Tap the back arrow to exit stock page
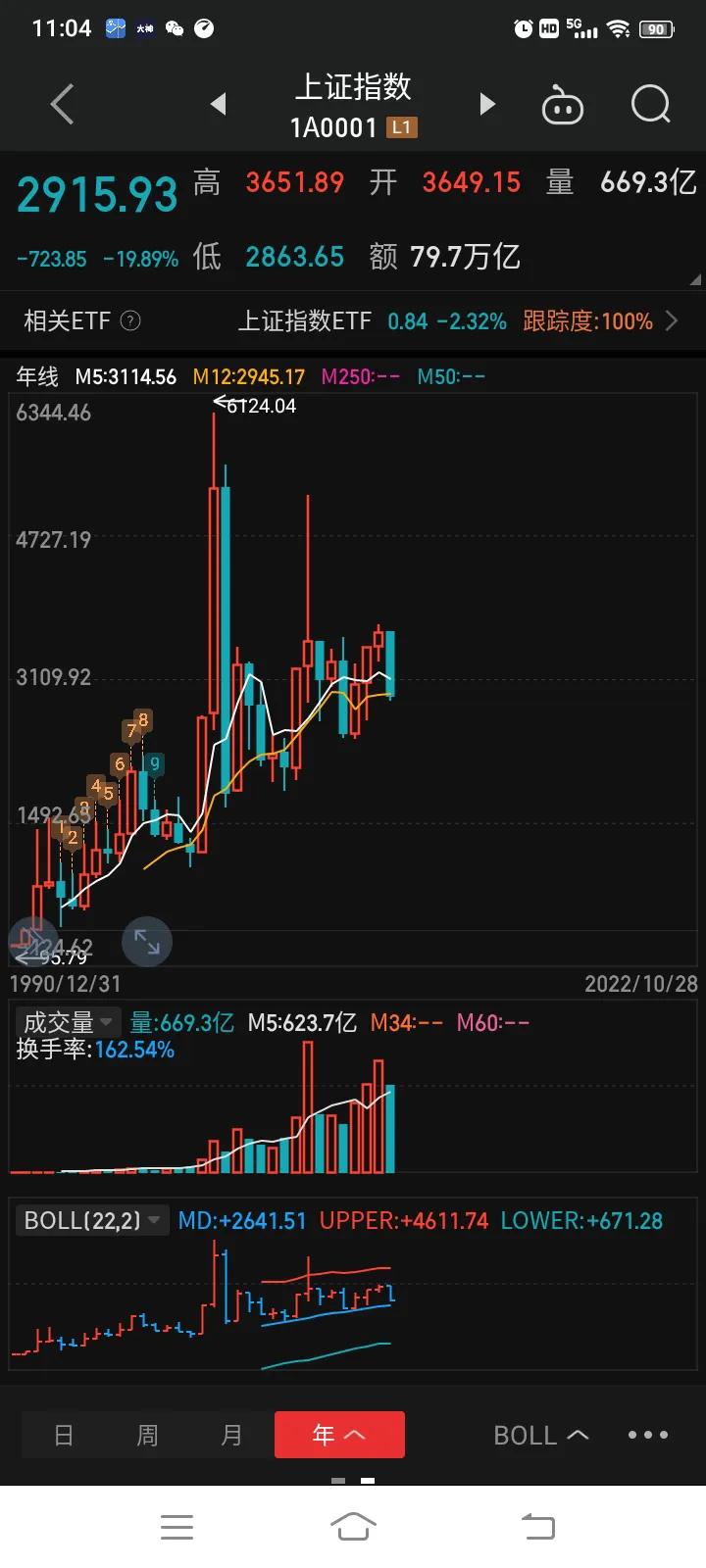Screen dimensions: 706x1568 coord(61,104)
